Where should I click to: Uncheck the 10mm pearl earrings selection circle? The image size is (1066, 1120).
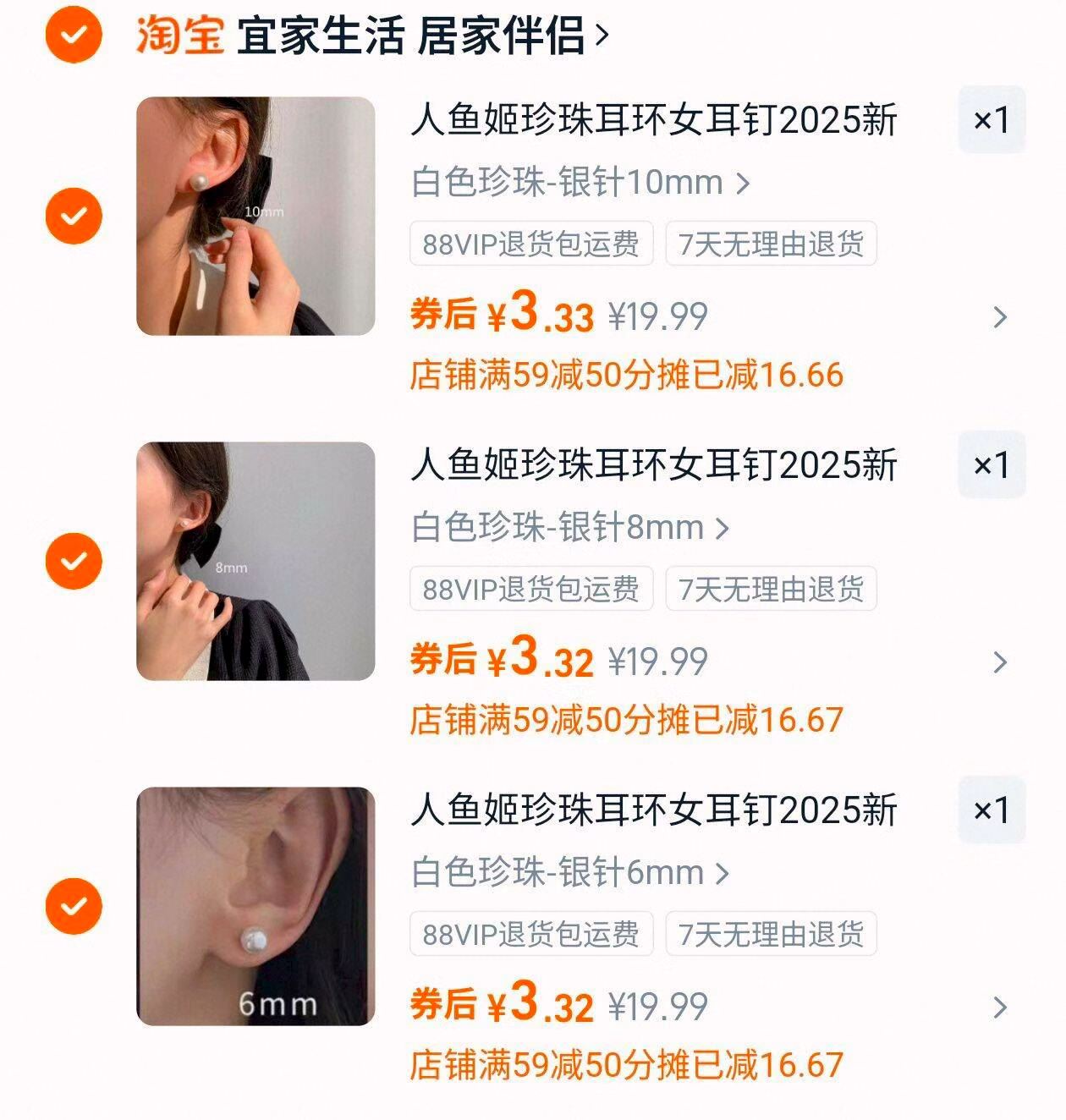[74, 216]
